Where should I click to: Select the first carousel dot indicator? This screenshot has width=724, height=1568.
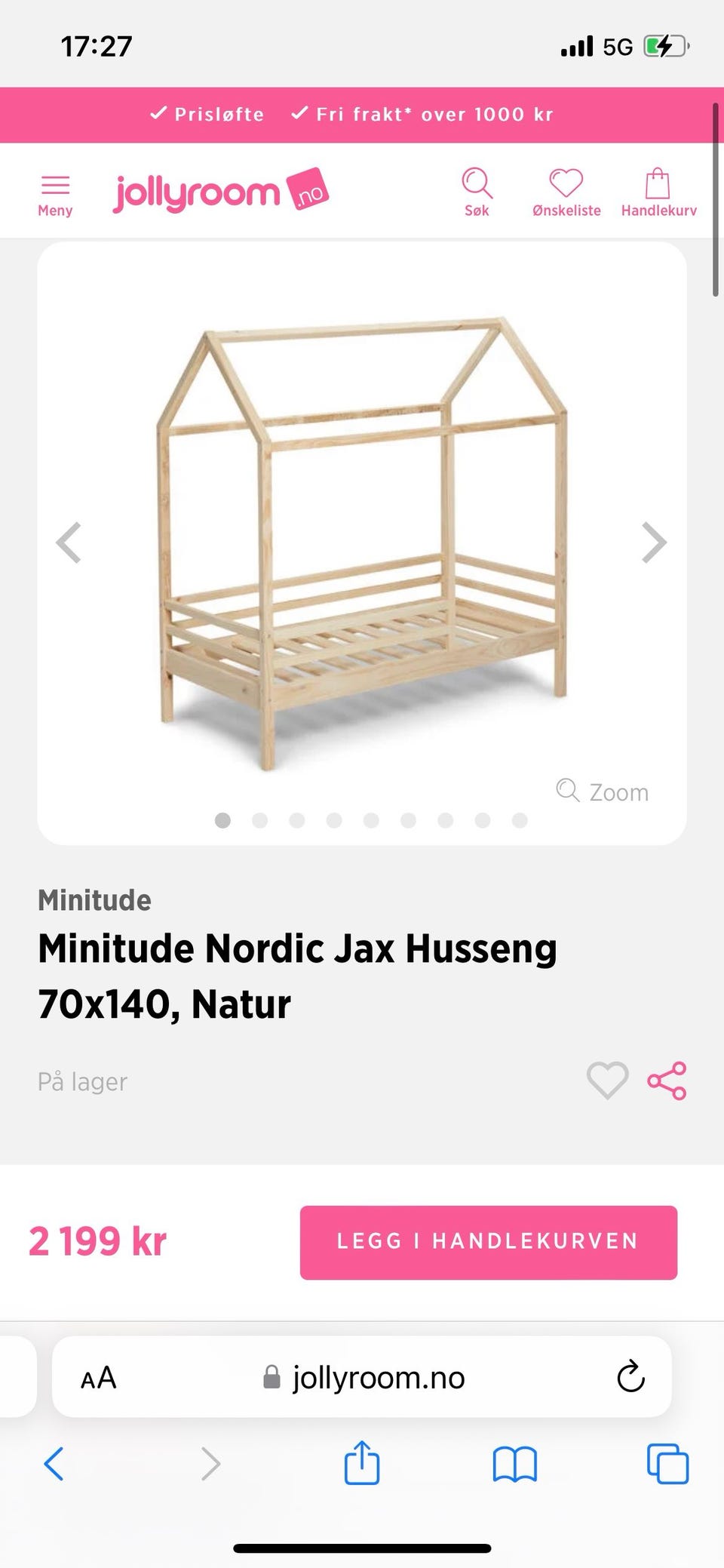(x=222, y=819)
